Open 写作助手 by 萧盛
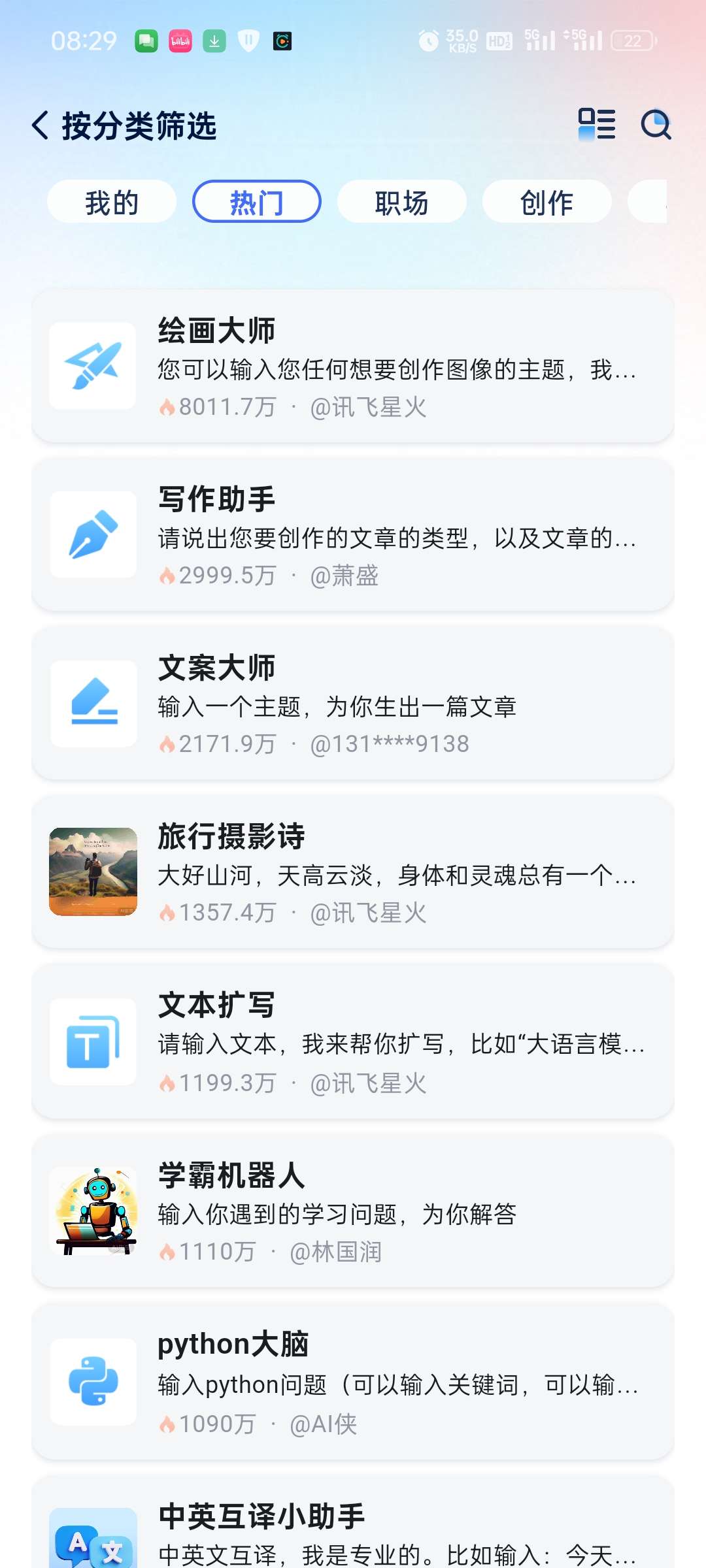 click(353, 534)
